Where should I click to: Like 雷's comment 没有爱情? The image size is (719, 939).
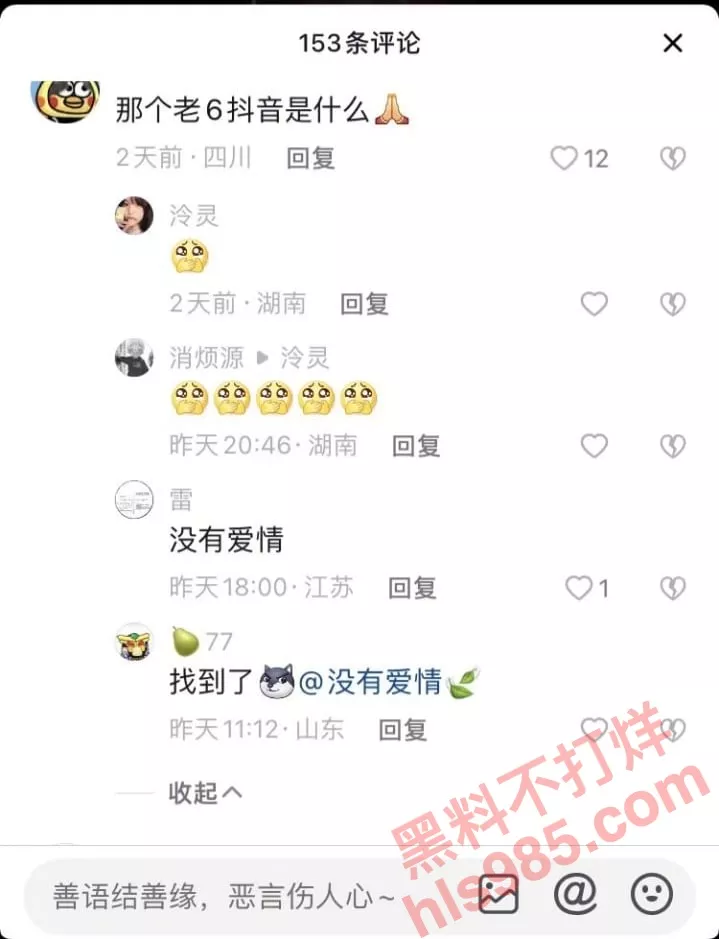579,588
